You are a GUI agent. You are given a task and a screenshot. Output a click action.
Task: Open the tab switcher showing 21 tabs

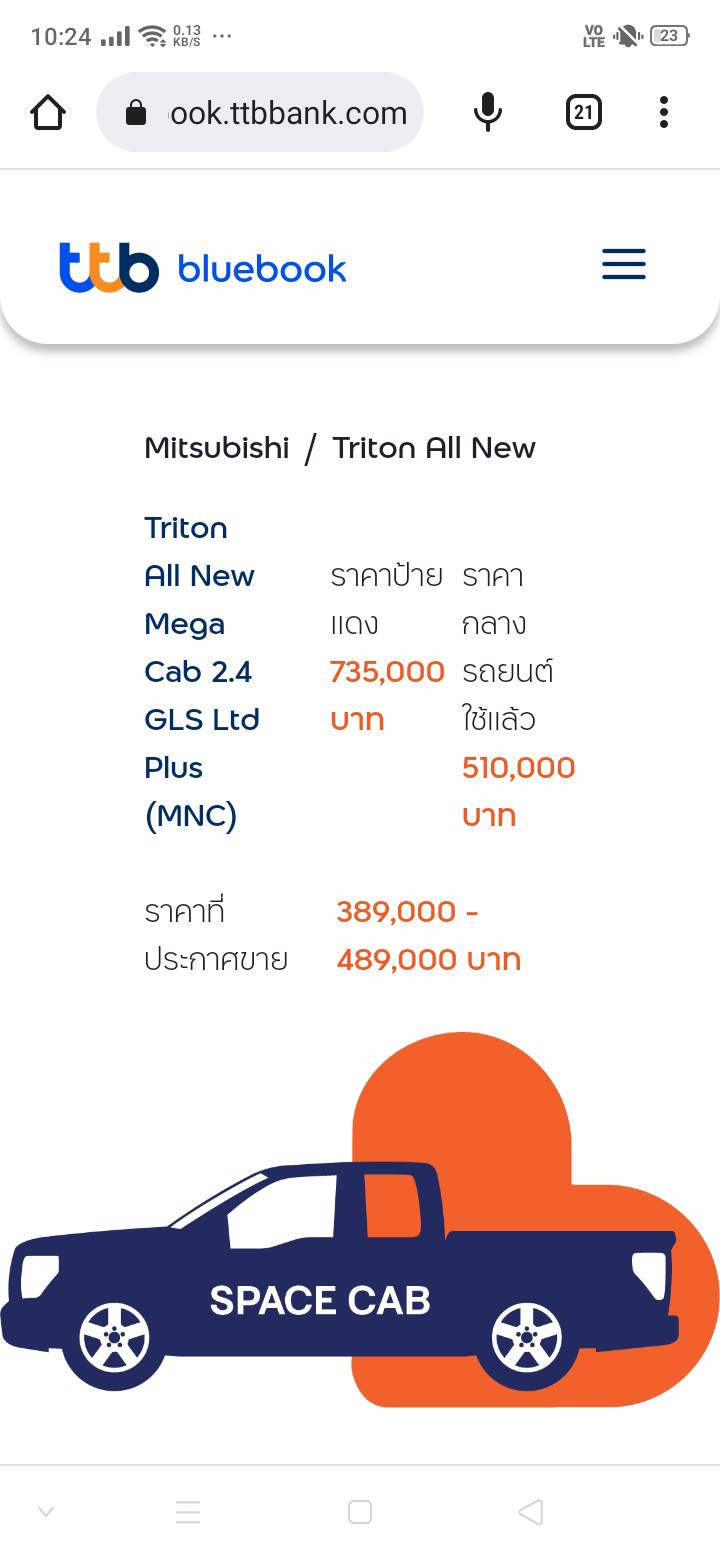tap(584, 112)
